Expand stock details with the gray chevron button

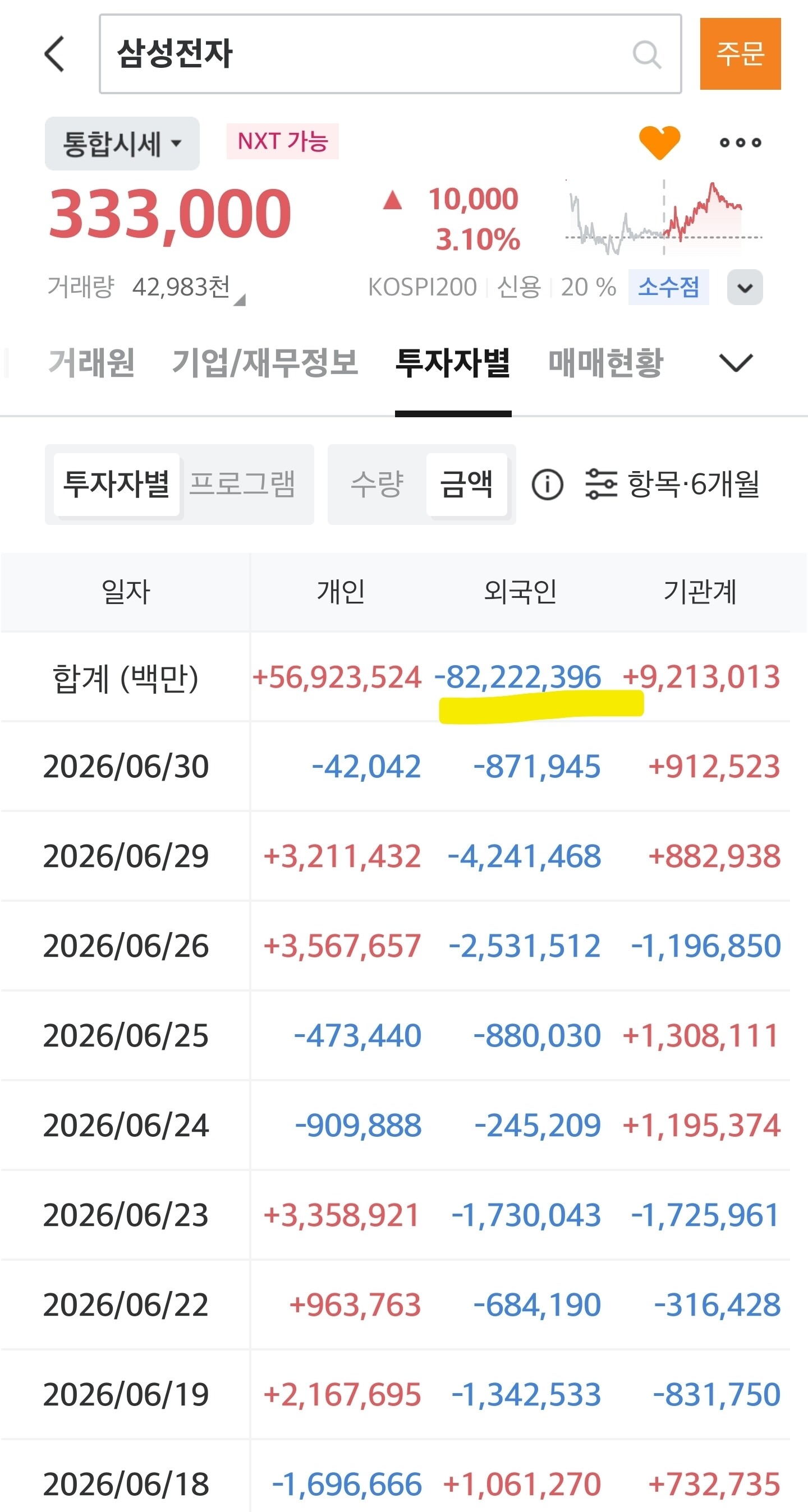[x=745, y=288]
